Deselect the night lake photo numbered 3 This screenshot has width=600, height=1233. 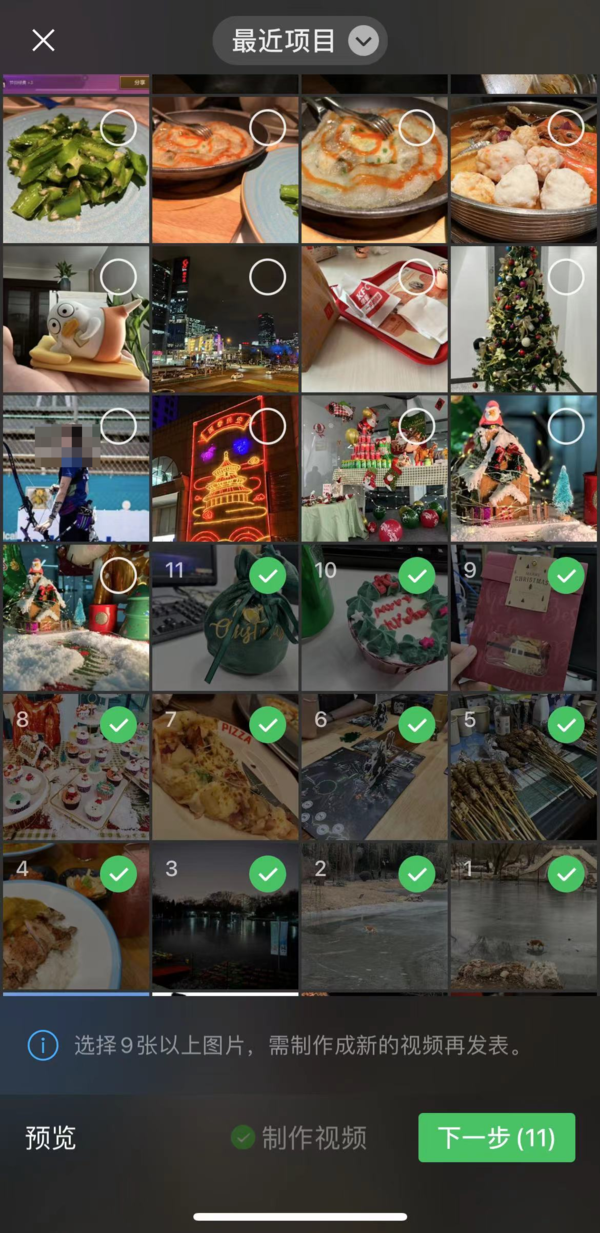coord(267,874)
